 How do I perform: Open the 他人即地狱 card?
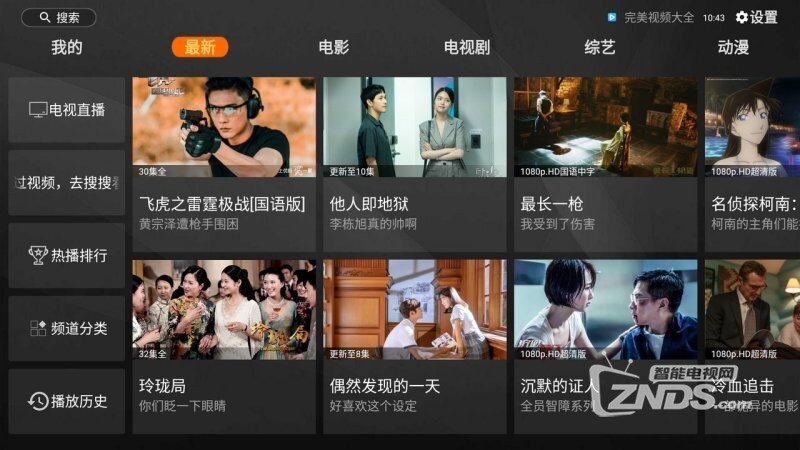coord(415,160)
